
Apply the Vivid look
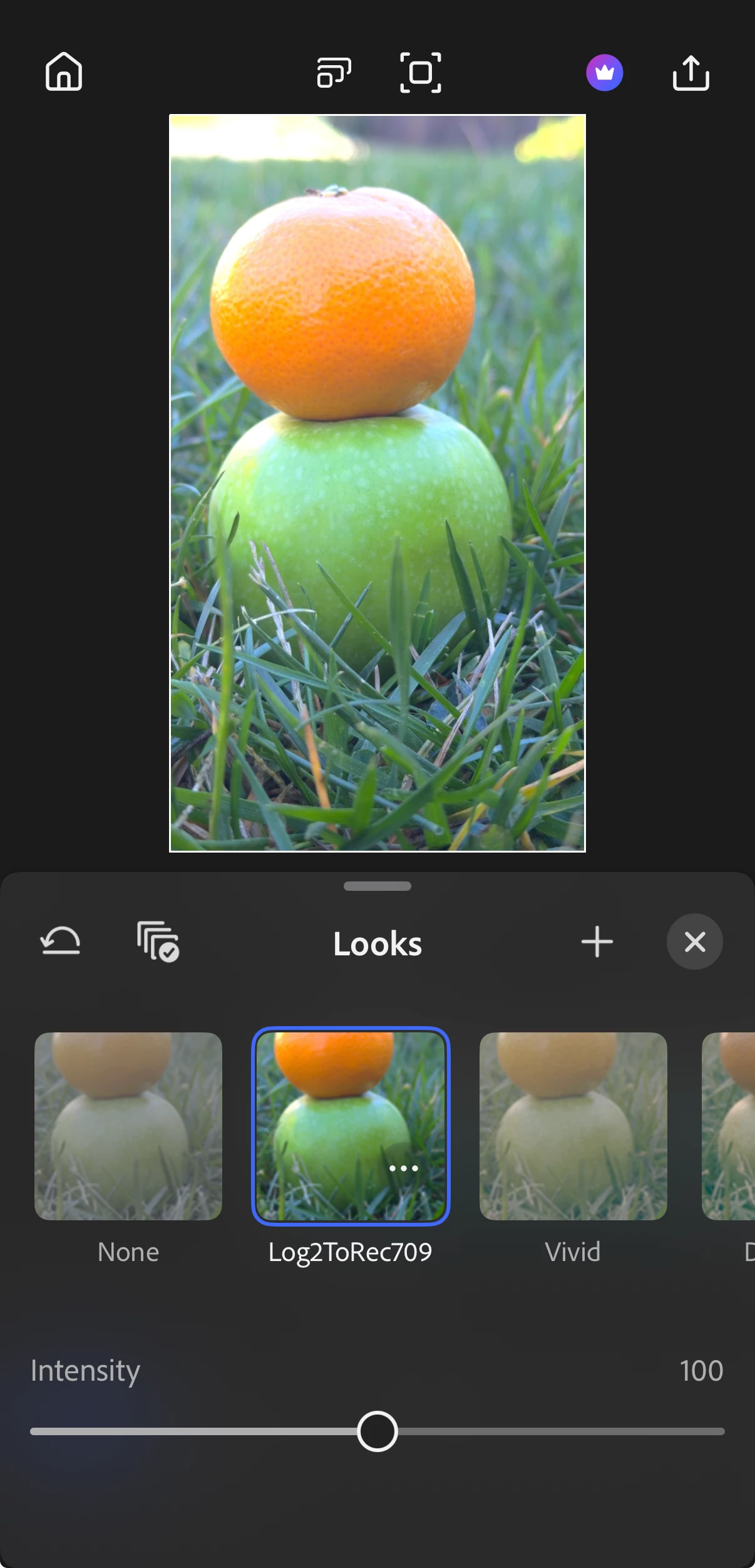[x=573, y=1126]
